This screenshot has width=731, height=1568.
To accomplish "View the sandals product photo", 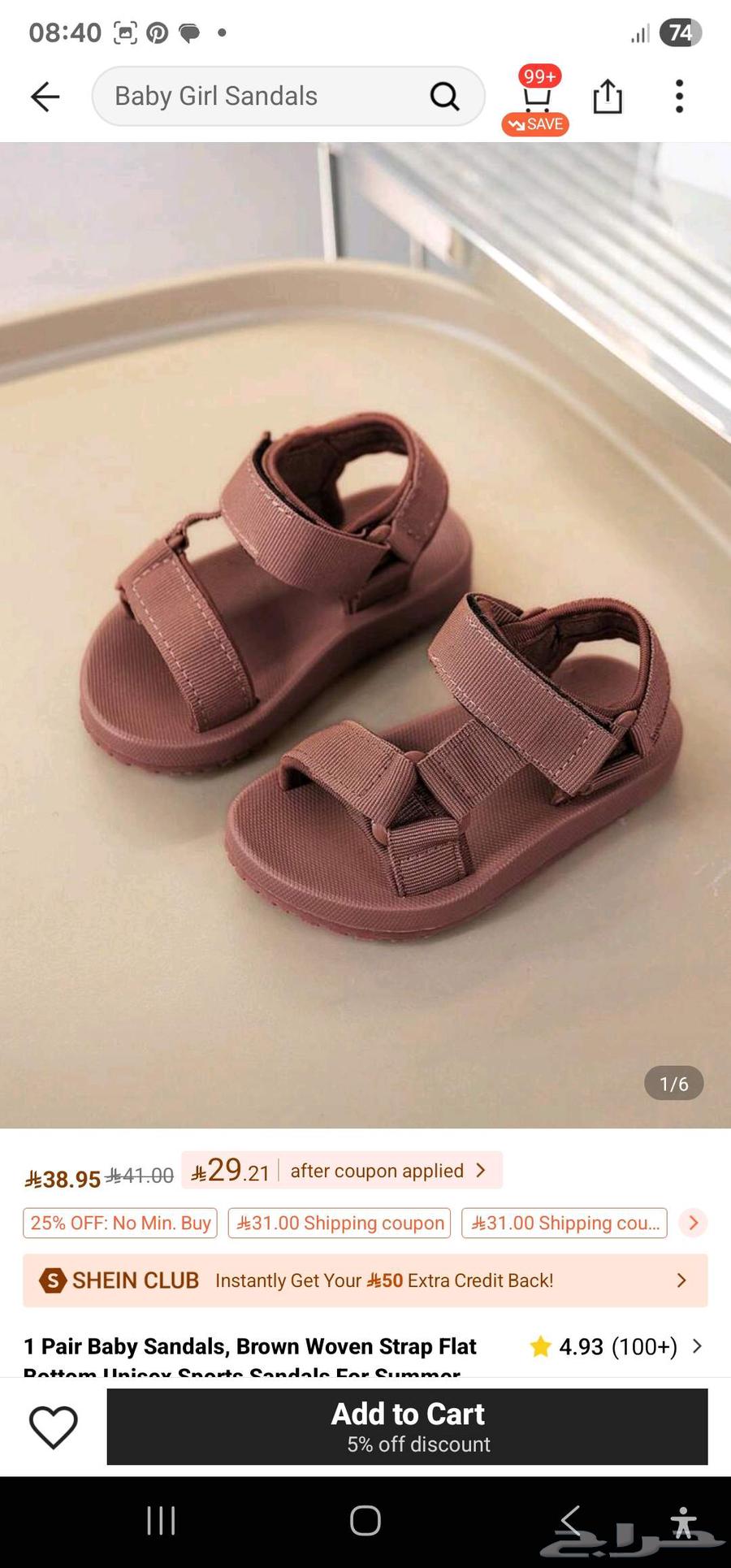I will [x=365, y=634].
